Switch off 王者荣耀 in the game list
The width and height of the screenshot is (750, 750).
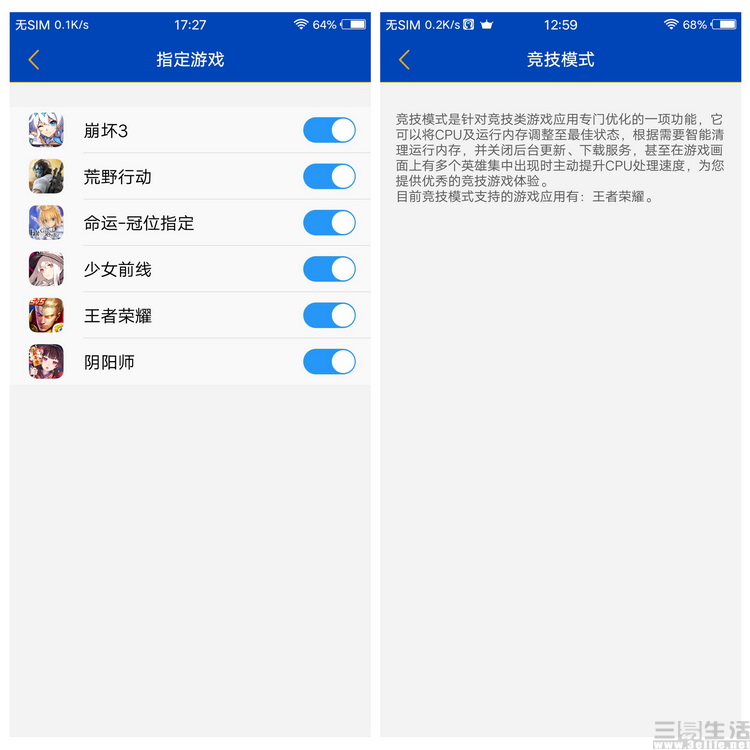point(329,316)
